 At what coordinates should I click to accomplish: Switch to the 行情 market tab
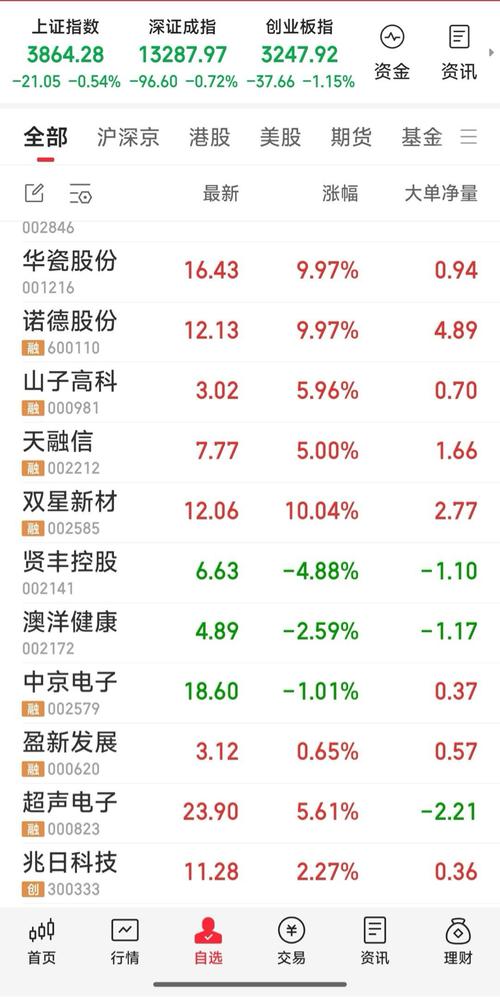pyautogui.click(x=125, y=942)
